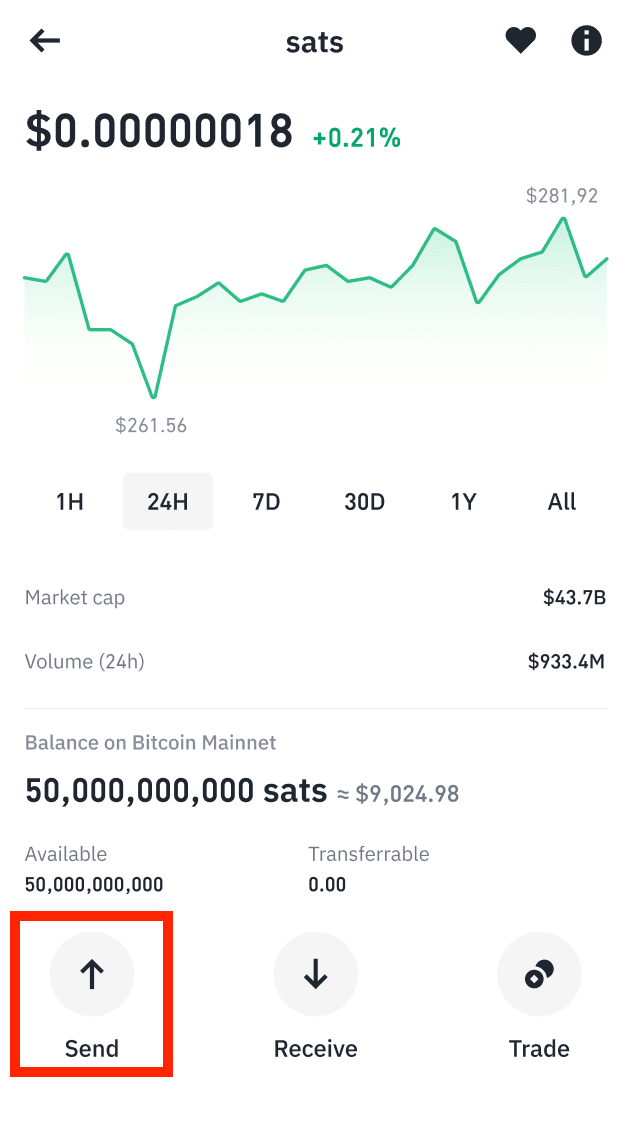Viewport: 631px width, 1128px height.
Task: Switch to the 30D timeframe
Action: pyautogui.click(x=364, y=502)
